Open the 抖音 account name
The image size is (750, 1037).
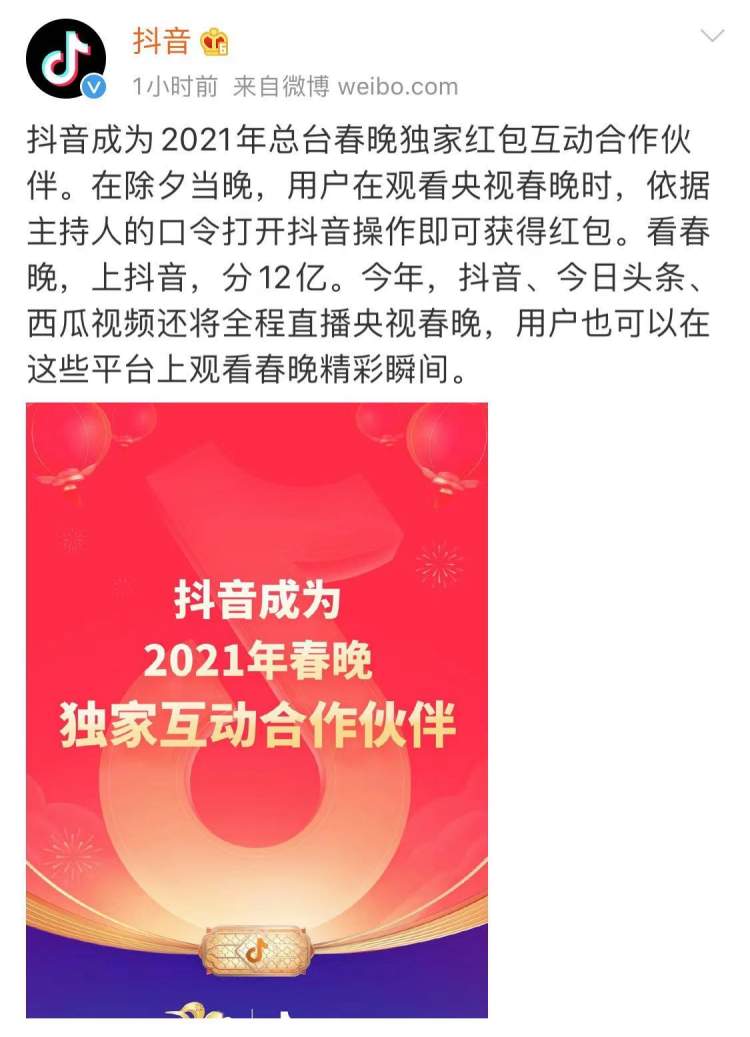point(161,40)
